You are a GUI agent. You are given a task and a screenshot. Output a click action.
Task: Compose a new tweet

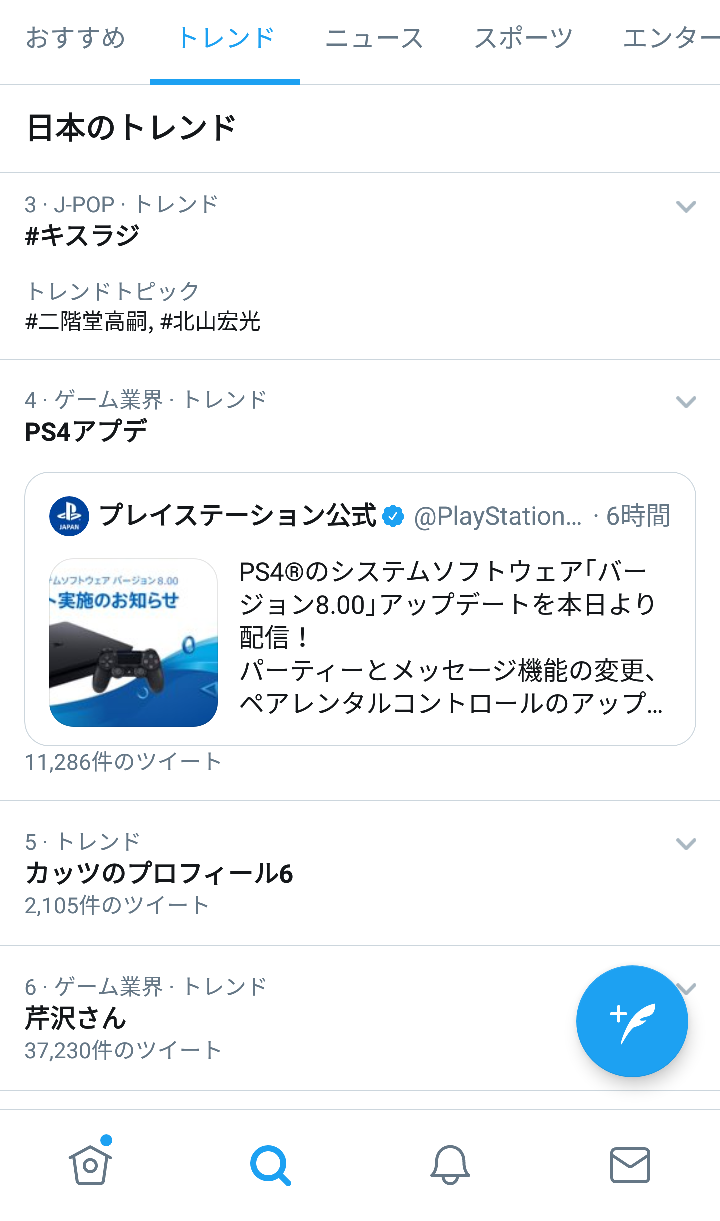631,1021
